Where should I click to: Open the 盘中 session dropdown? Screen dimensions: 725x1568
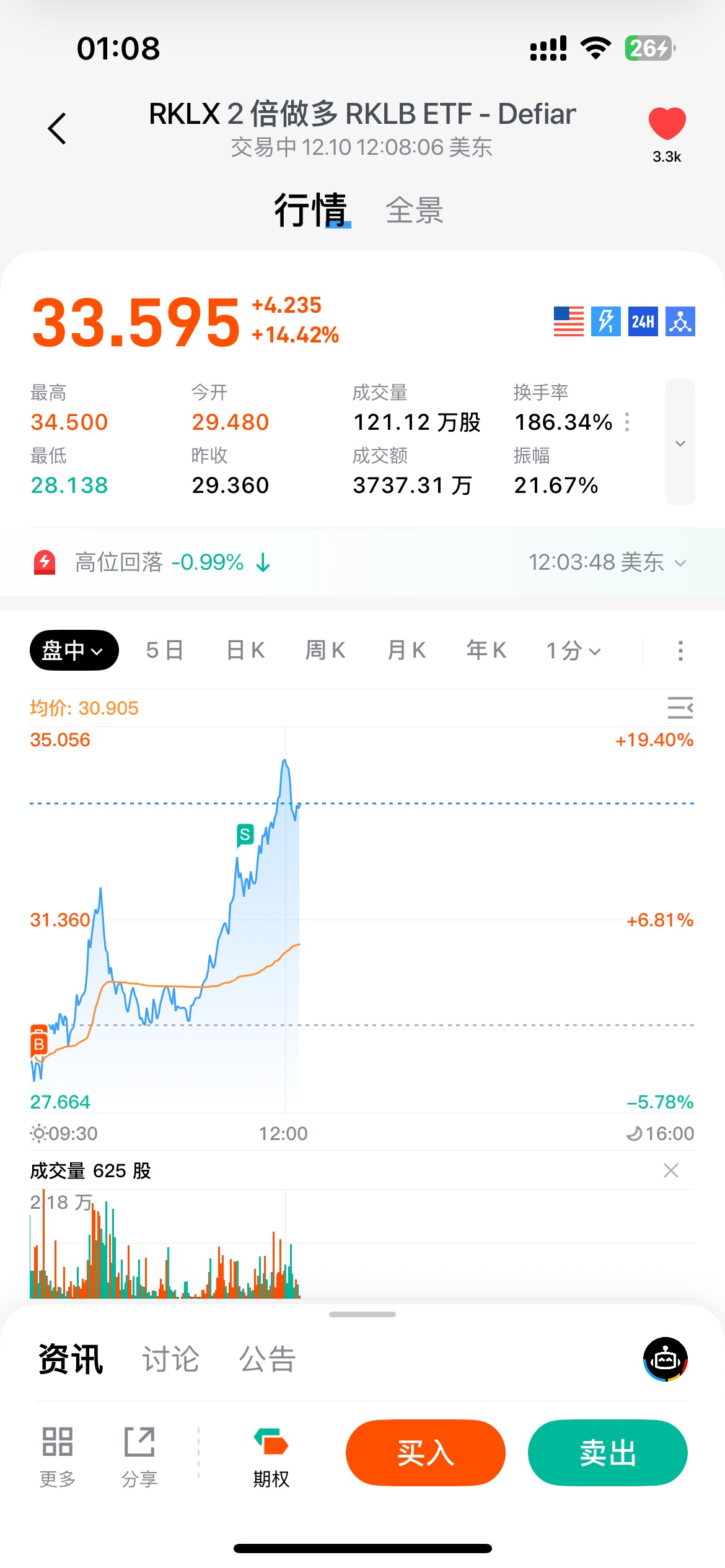pyautogui.click(x=74, y=650)
